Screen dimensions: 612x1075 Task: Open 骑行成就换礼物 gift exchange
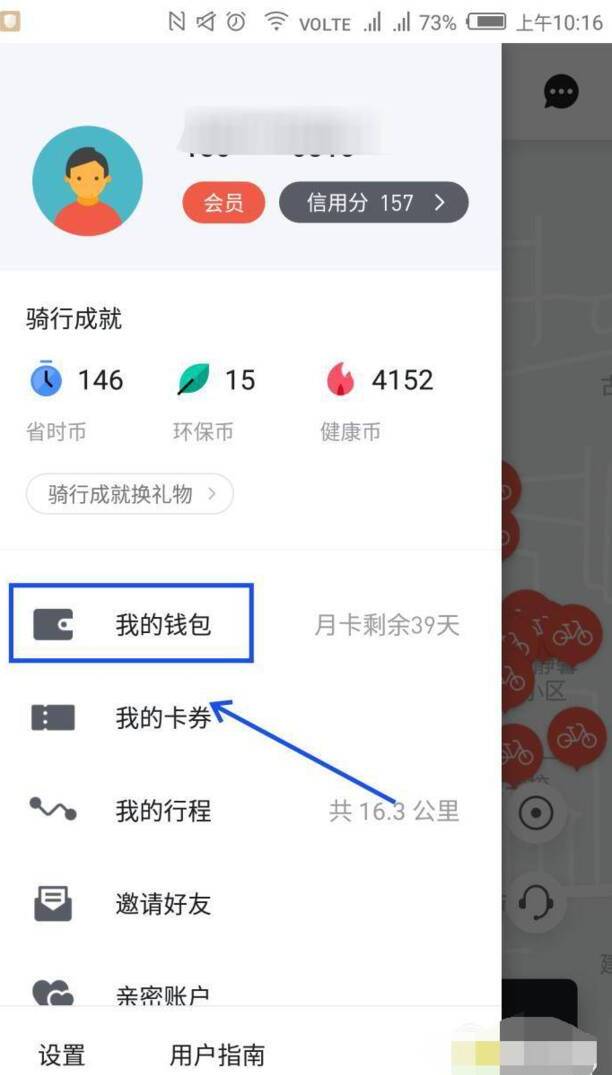(129, 494)
